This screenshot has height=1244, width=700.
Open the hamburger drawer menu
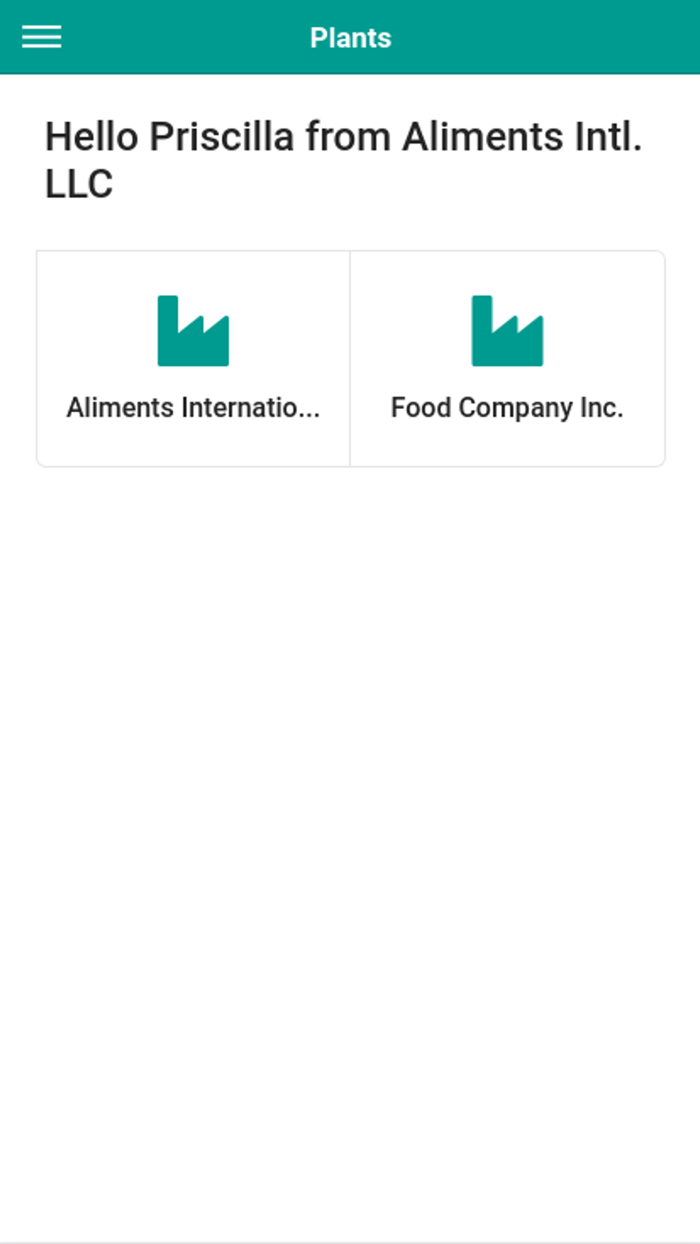point(41,37)
